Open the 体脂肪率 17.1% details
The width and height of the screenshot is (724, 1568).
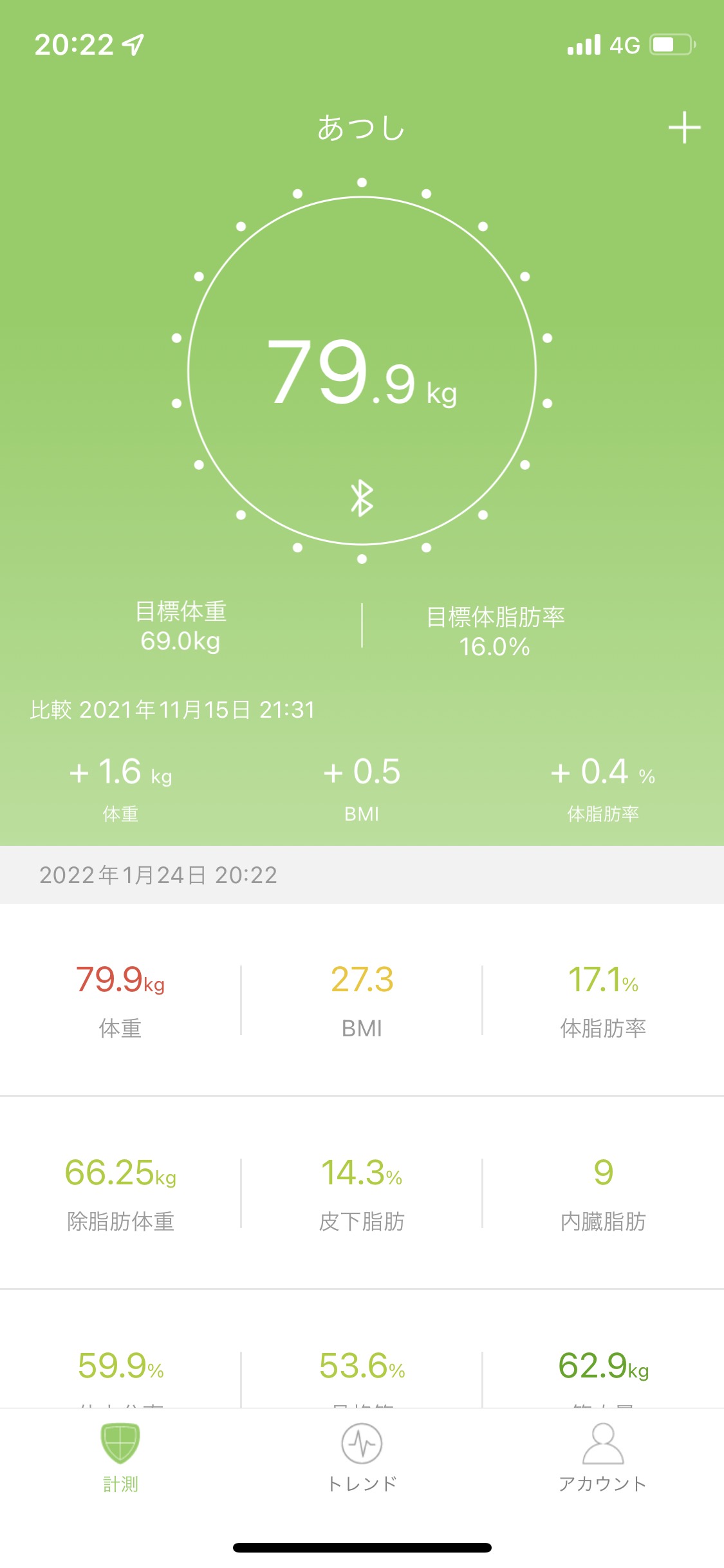(603, 999)
